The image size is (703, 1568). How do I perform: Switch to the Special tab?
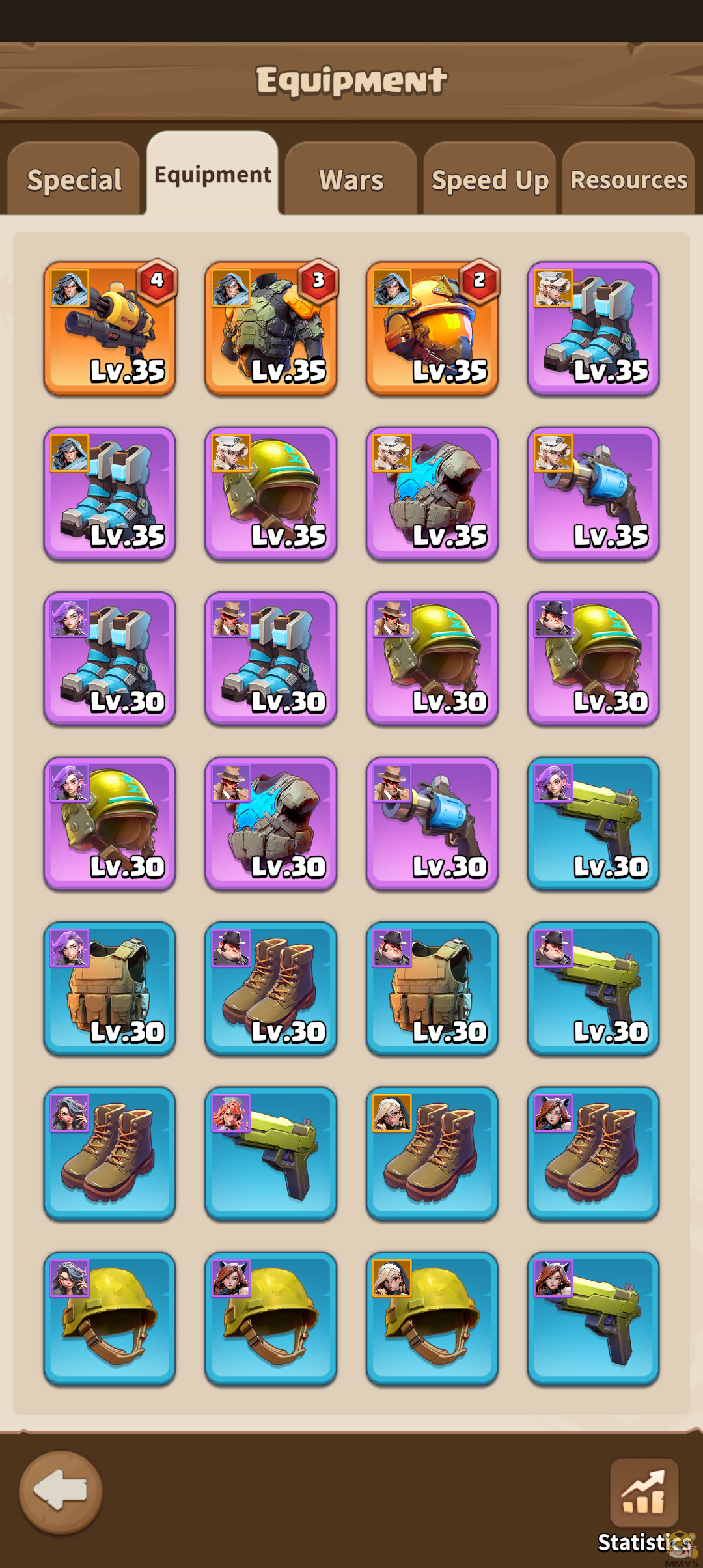74,180
